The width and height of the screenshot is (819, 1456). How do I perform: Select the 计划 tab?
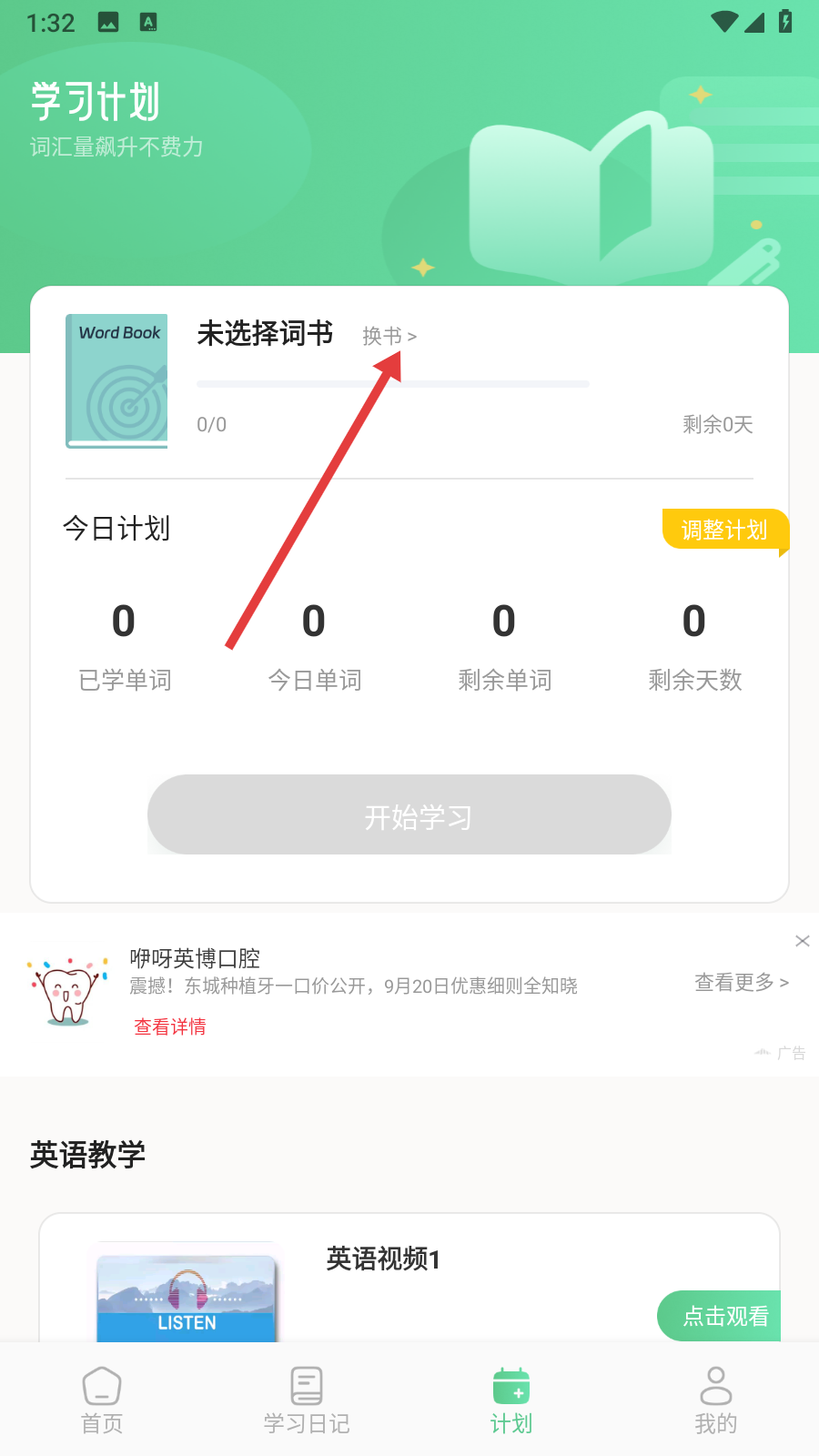[x=511, y=1400]
